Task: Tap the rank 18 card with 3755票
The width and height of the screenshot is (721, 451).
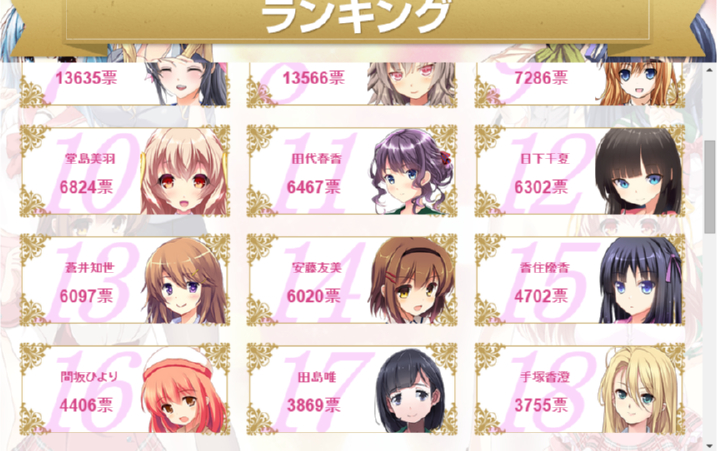Action: click(580, 389)
